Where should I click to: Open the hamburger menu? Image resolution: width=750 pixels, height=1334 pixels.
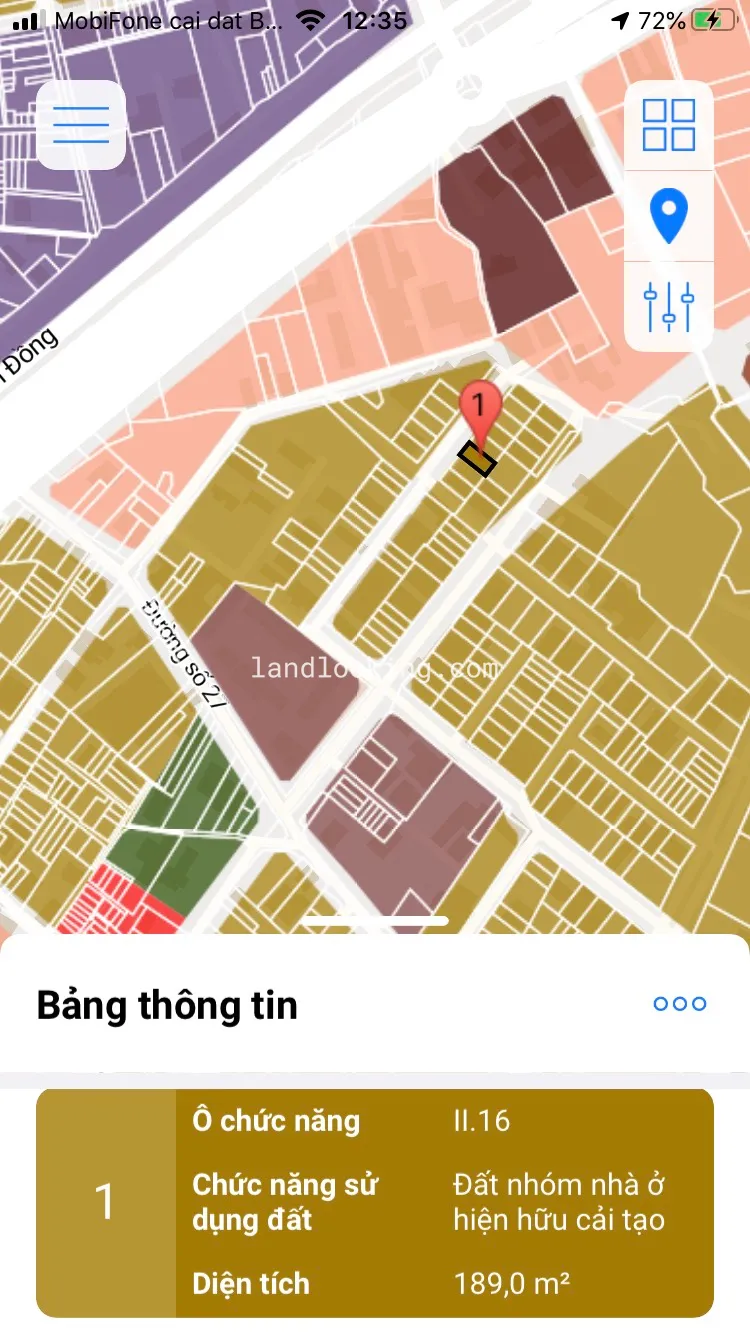[x=81, y=125]
